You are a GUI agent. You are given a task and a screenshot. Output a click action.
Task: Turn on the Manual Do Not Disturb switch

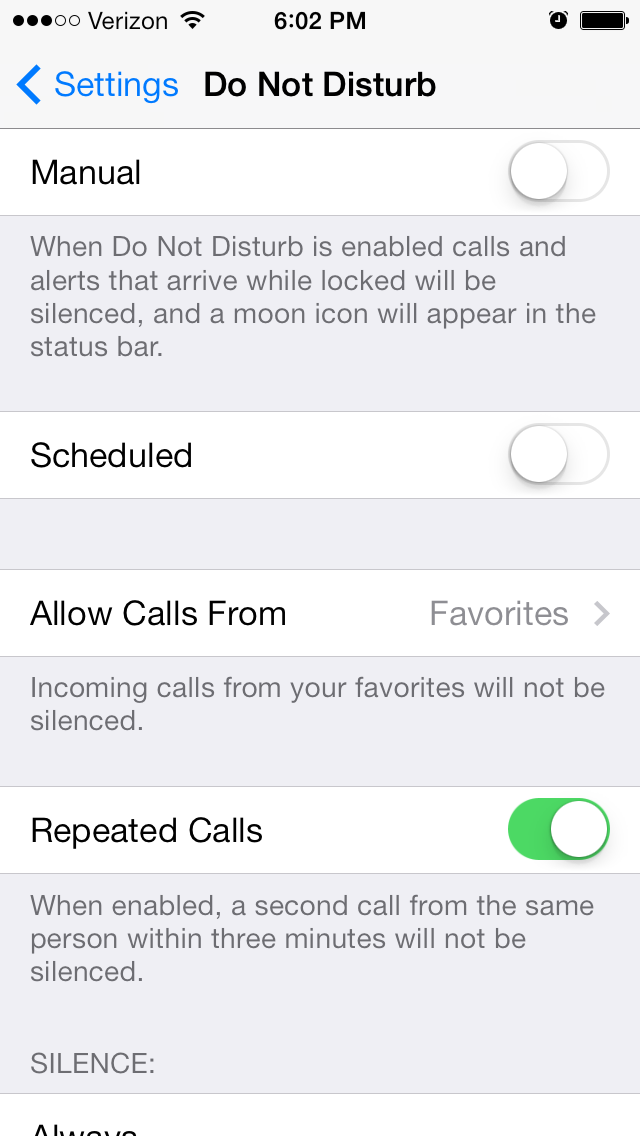coord(558,172)
